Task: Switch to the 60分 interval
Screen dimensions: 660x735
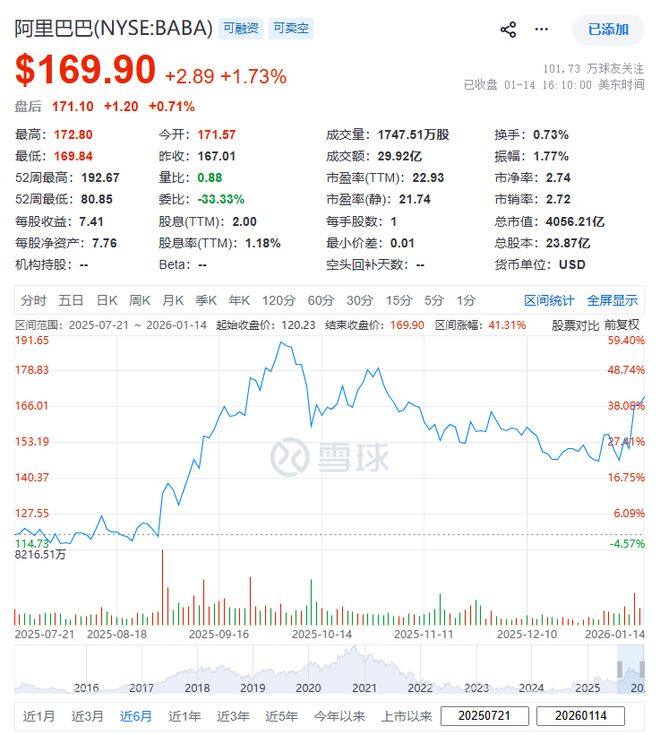Action: 320,300
